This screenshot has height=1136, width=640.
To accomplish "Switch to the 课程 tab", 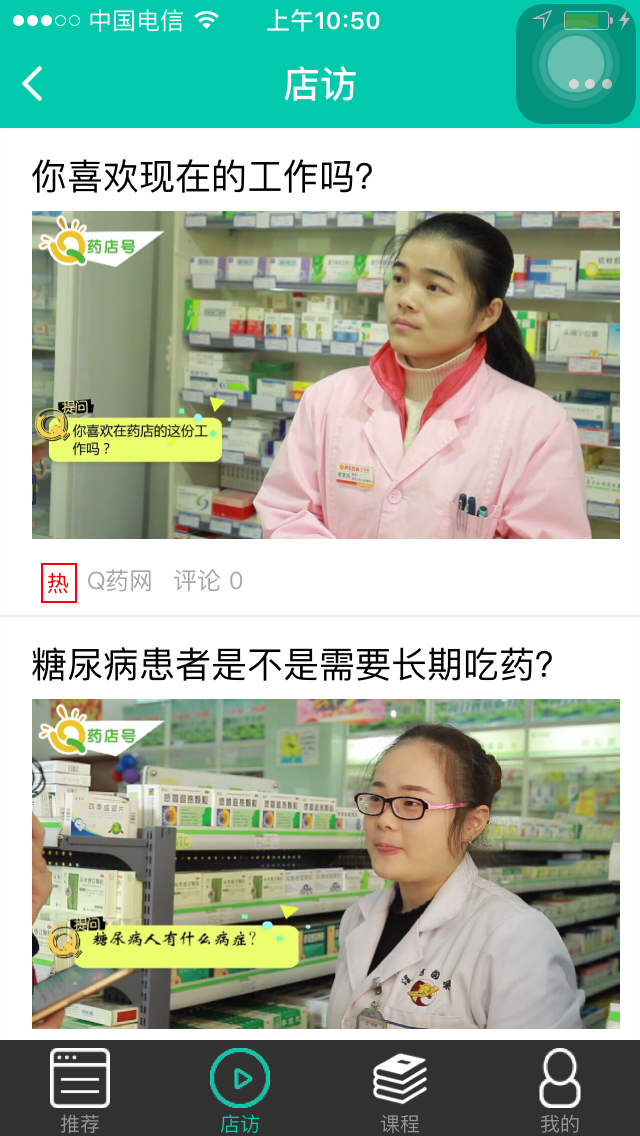I will pos(400,1089).
